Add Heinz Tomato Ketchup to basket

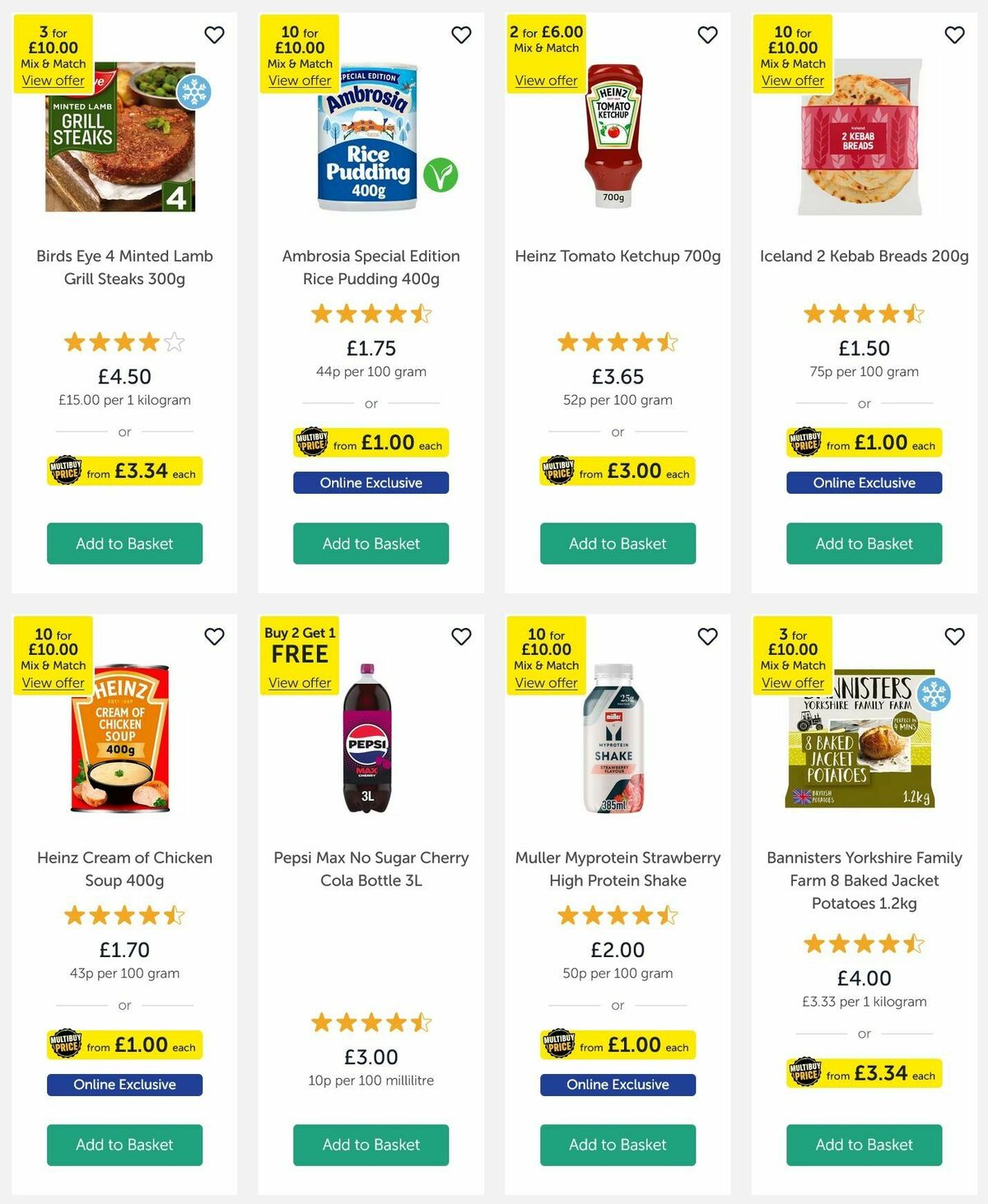(x=617, y=543)
